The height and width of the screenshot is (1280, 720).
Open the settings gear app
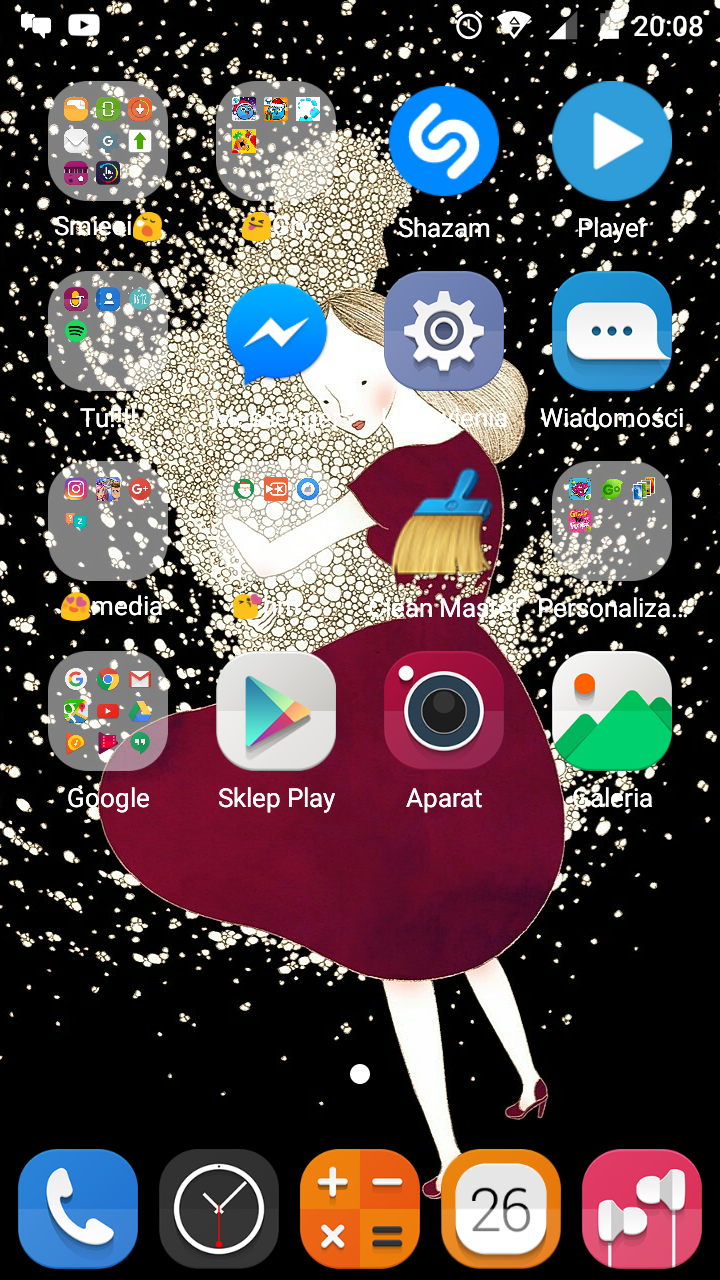click(444, 331)
